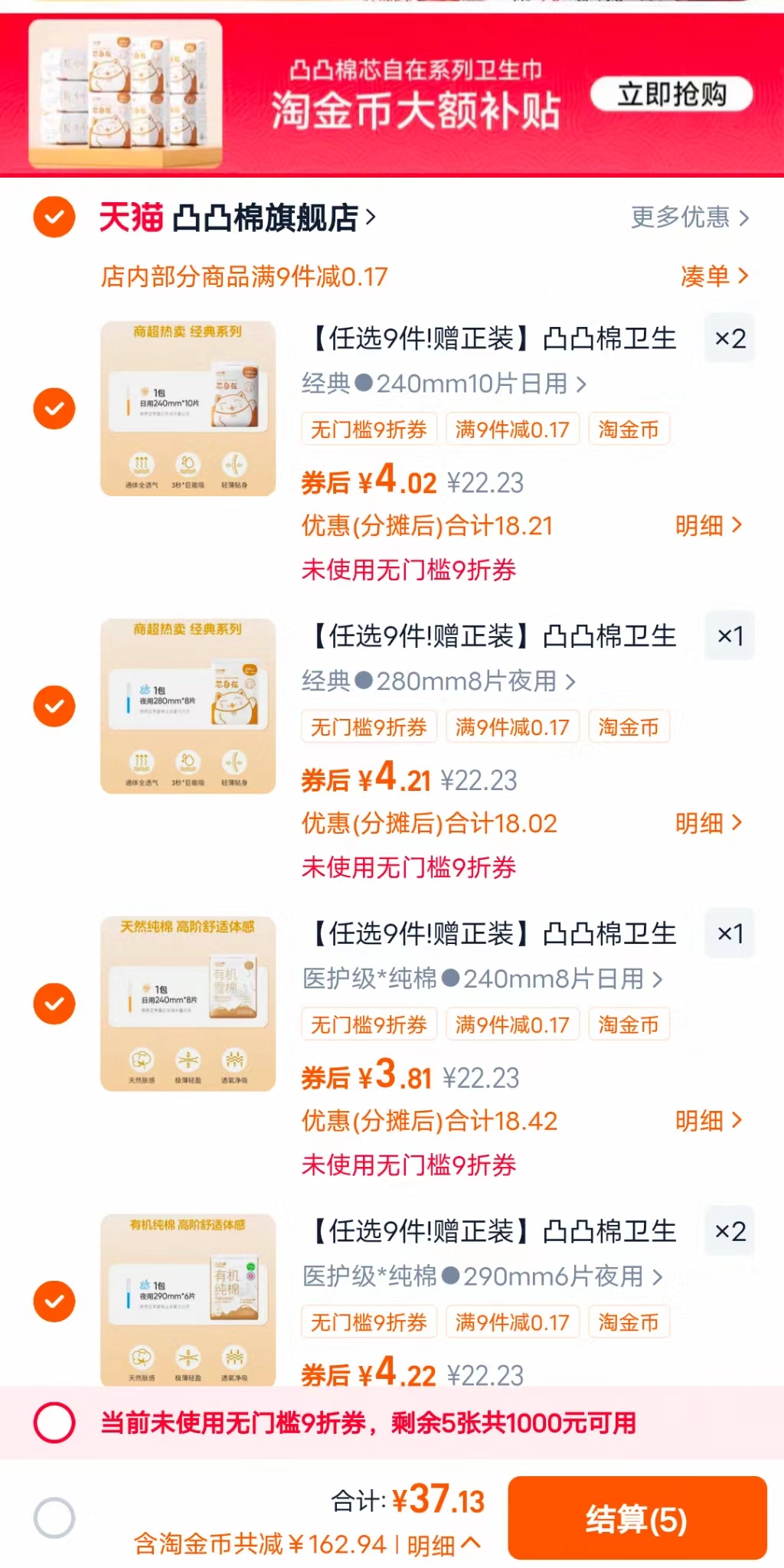784x1568 pixels.
Task: Click the 凑单 link for the discount
Action: (712, 276)
